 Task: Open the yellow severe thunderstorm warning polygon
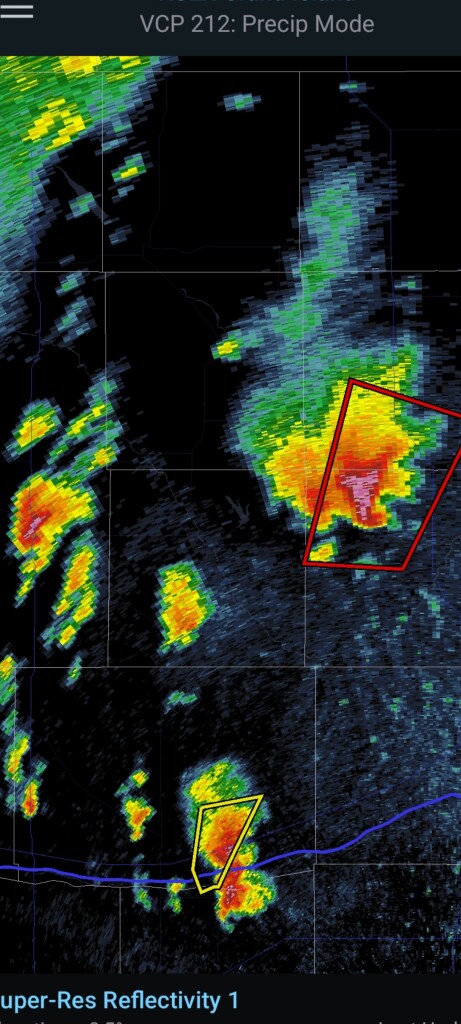tap(227, 843)
